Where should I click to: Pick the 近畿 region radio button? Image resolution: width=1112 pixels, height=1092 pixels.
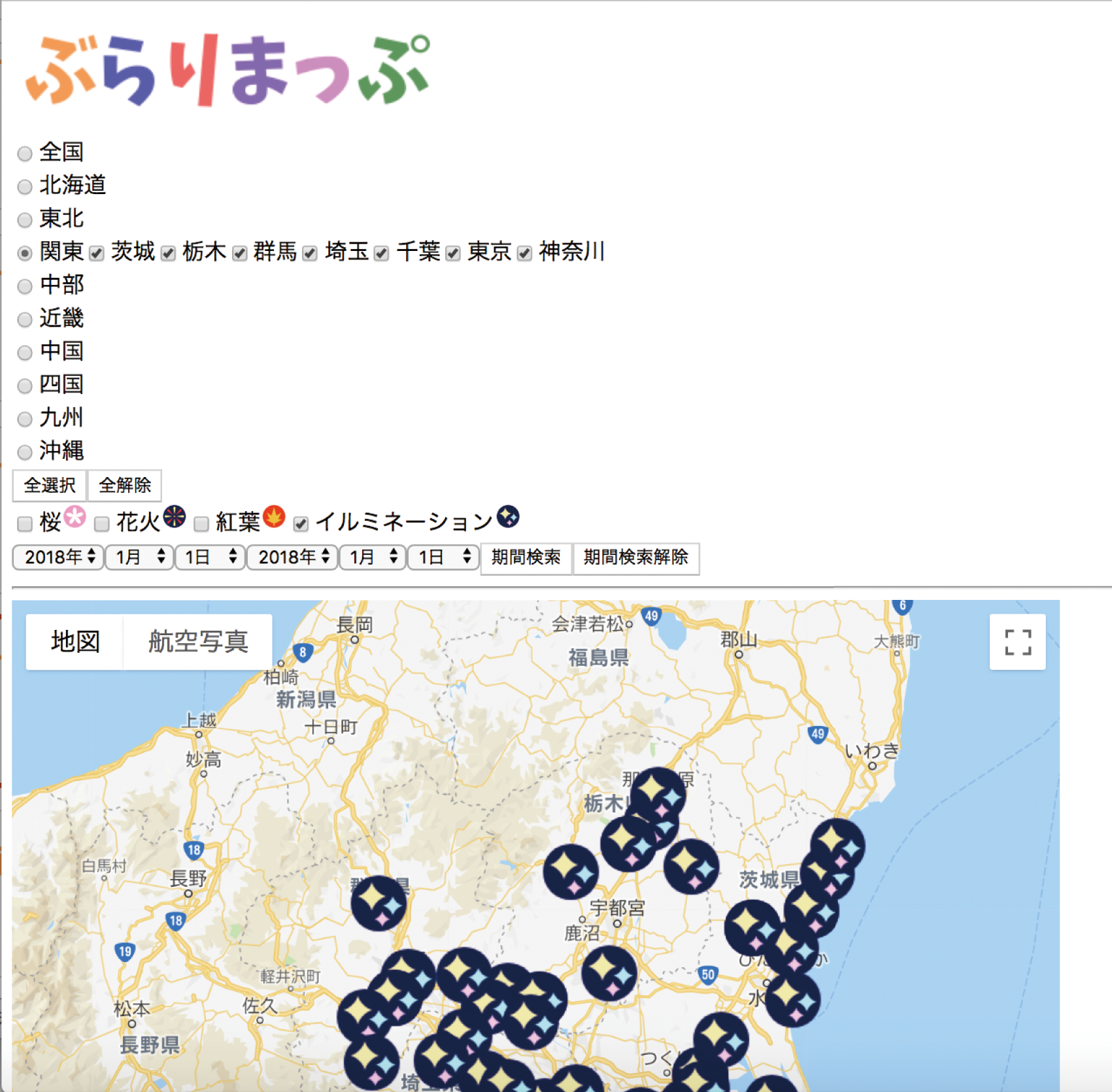[25, 320]
